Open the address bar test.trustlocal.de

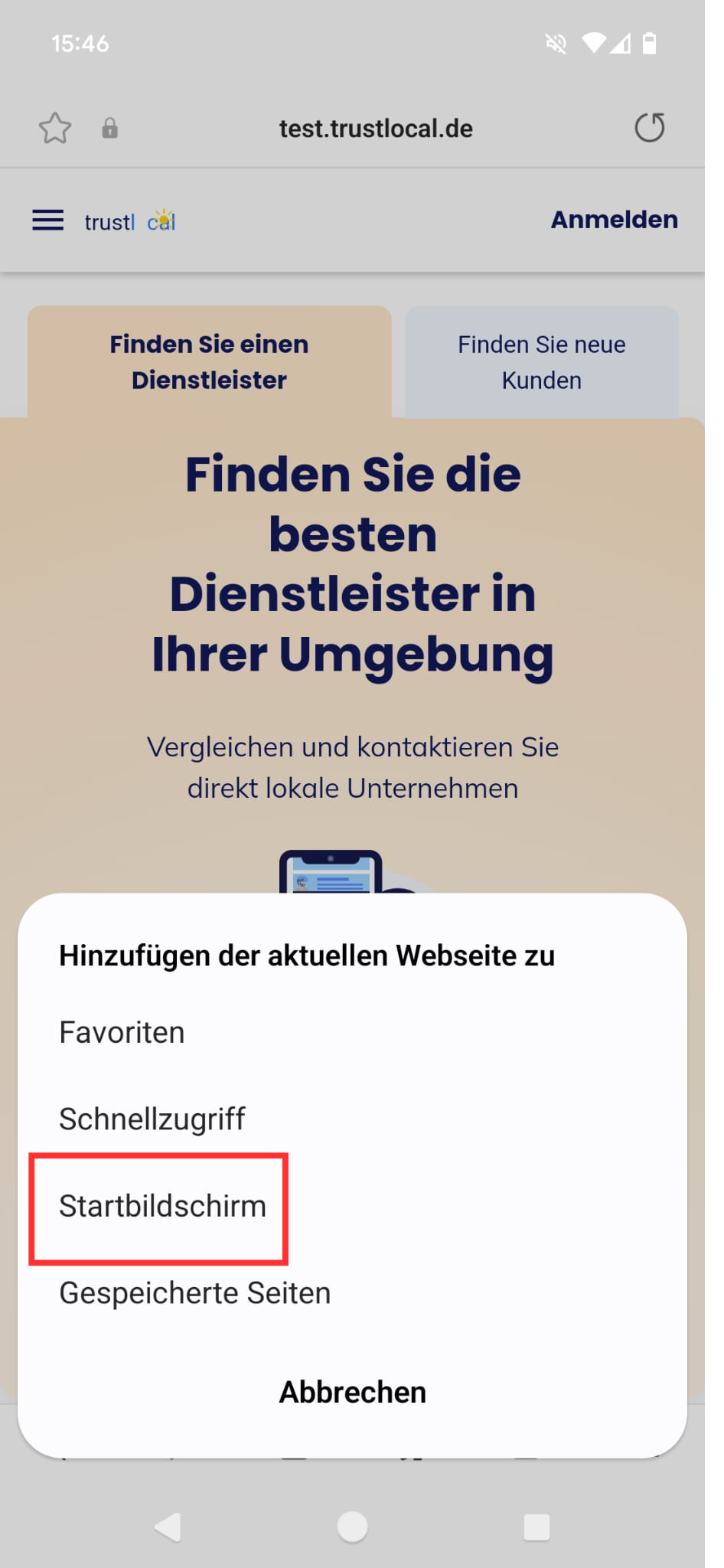pos(375,129)
